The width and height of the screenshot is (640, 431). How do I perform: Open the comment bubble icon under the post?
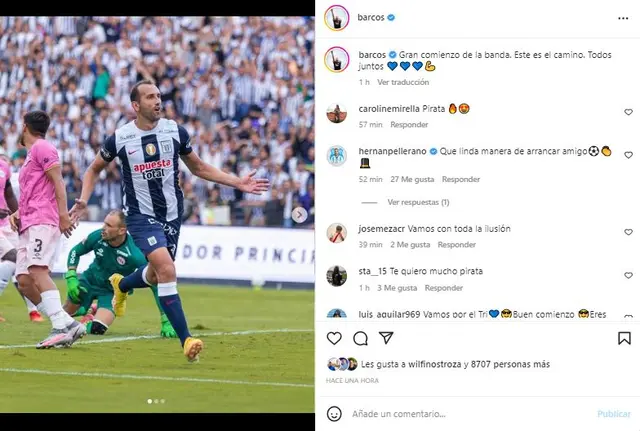click(360, 339)
